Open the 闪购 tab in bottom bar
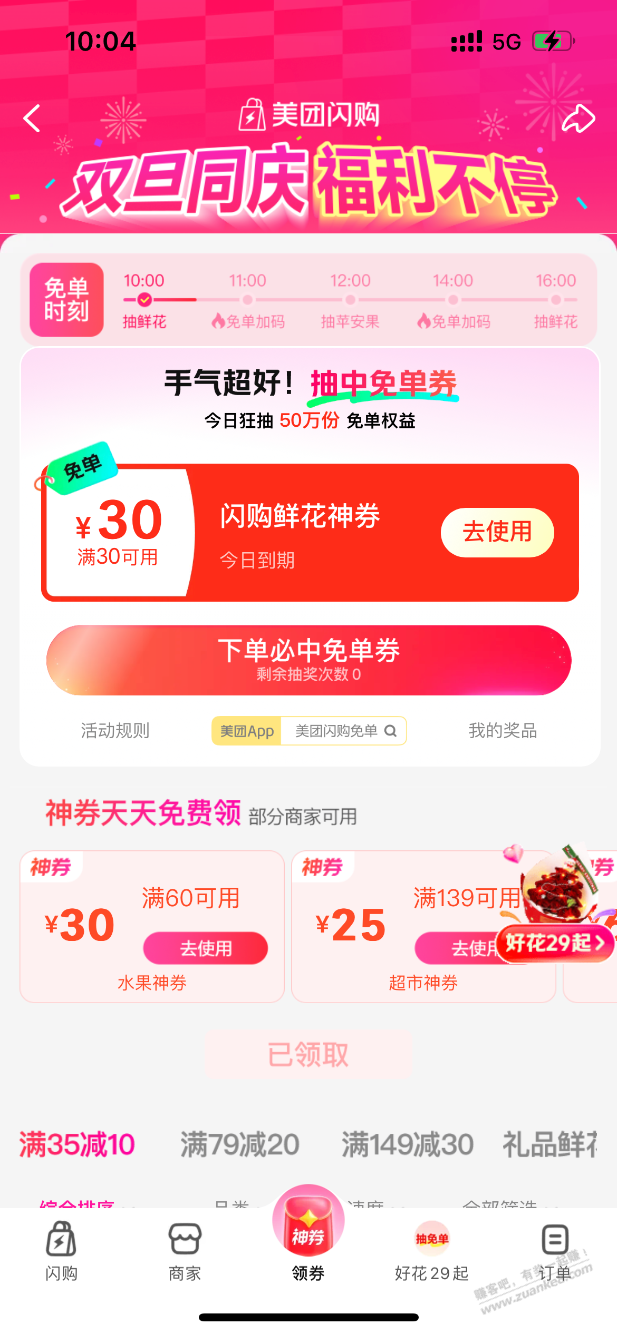 point(61,1252)
